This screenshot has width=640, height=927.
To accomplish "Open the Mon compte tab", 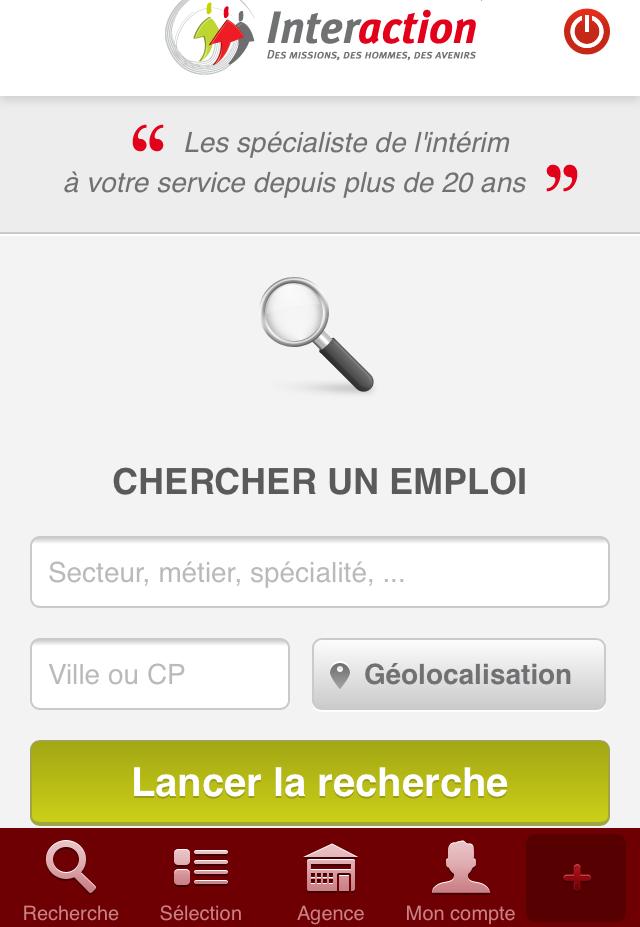I will (460, 880).
